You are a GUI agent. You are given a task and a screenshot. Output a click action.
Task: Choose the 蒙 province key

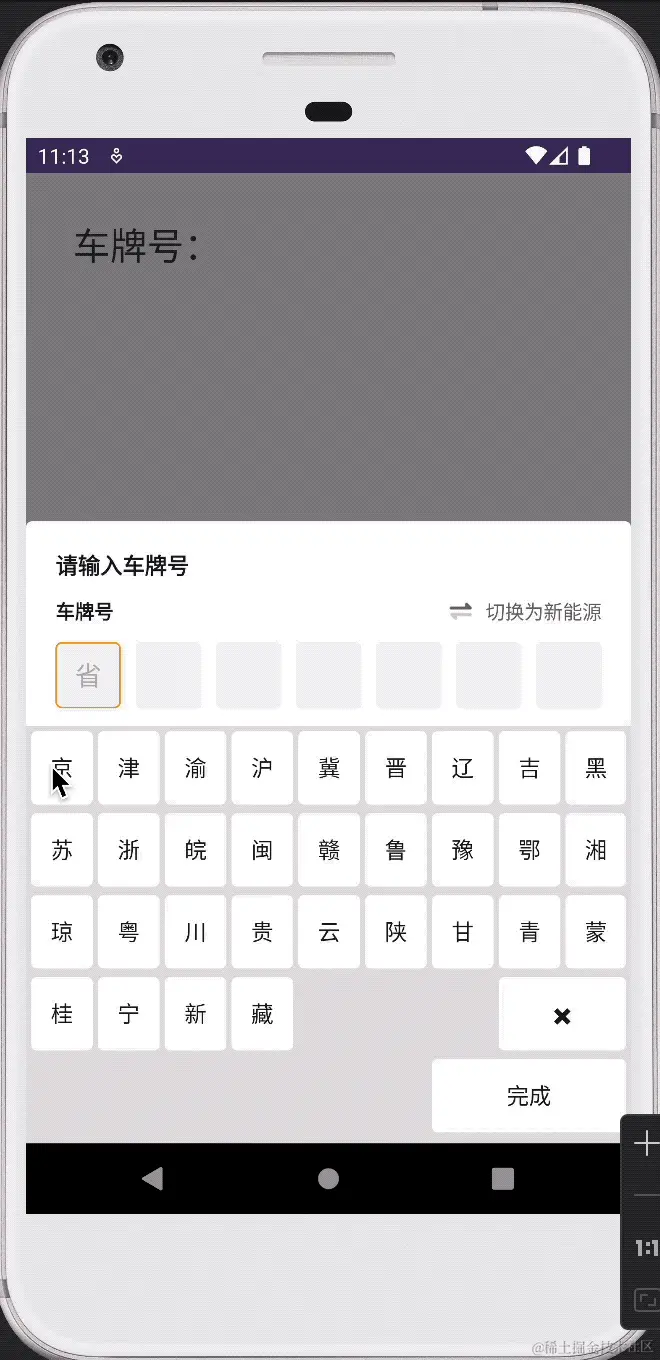(x=596, y=932)
